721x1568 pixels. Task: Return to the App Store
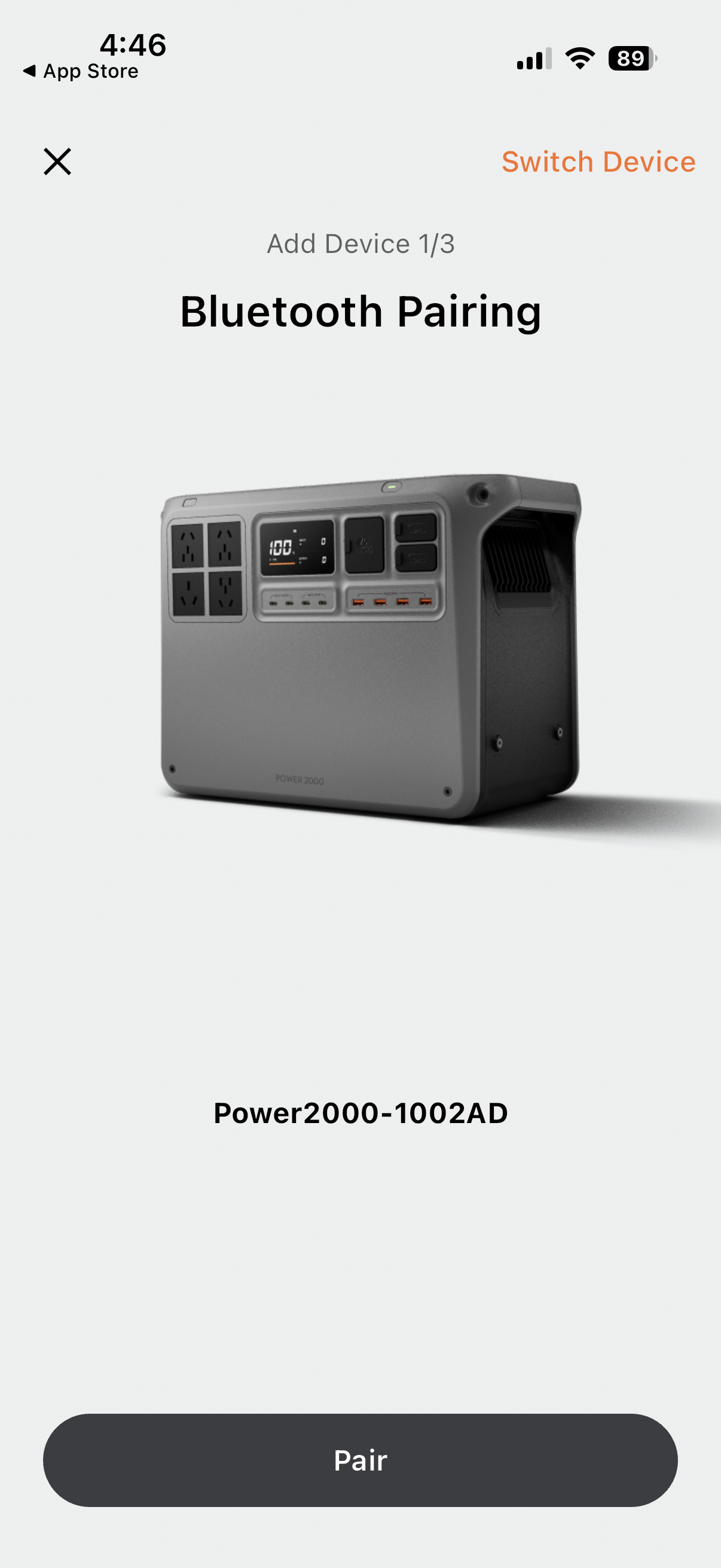[x=81, y=71]
